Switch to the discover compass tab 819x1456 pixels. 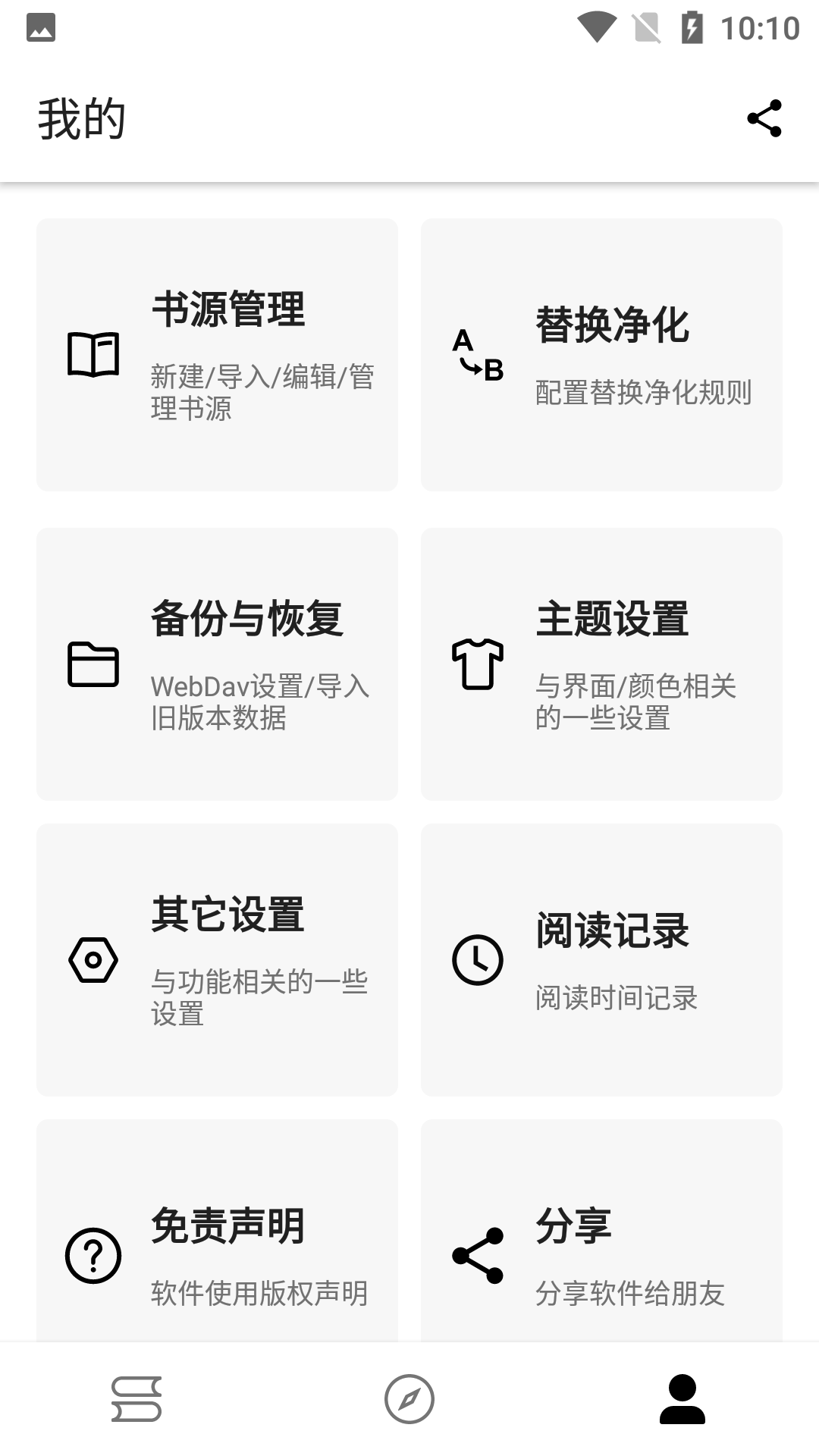409,1398
